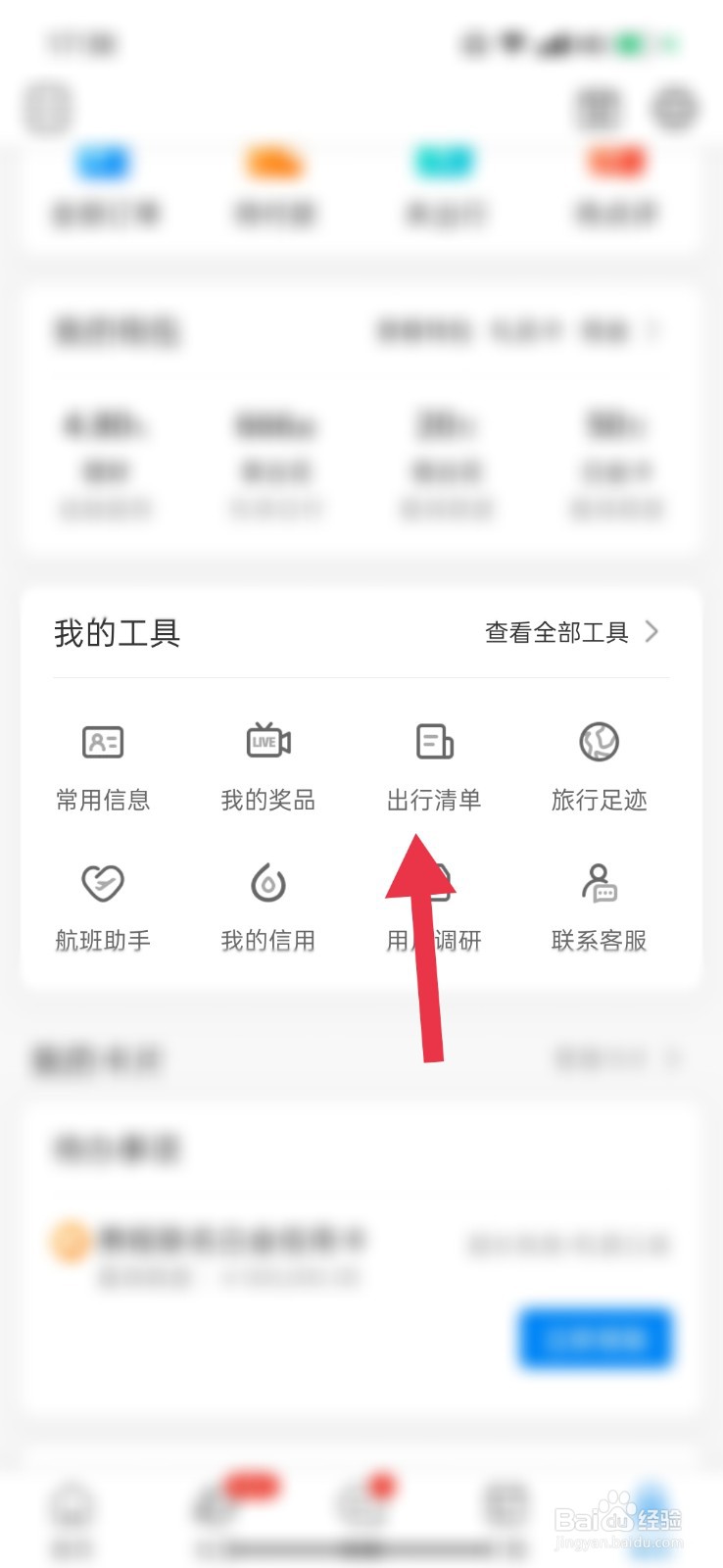Open the top-right settings icon
723x1568 pixels.
(673, 110)
